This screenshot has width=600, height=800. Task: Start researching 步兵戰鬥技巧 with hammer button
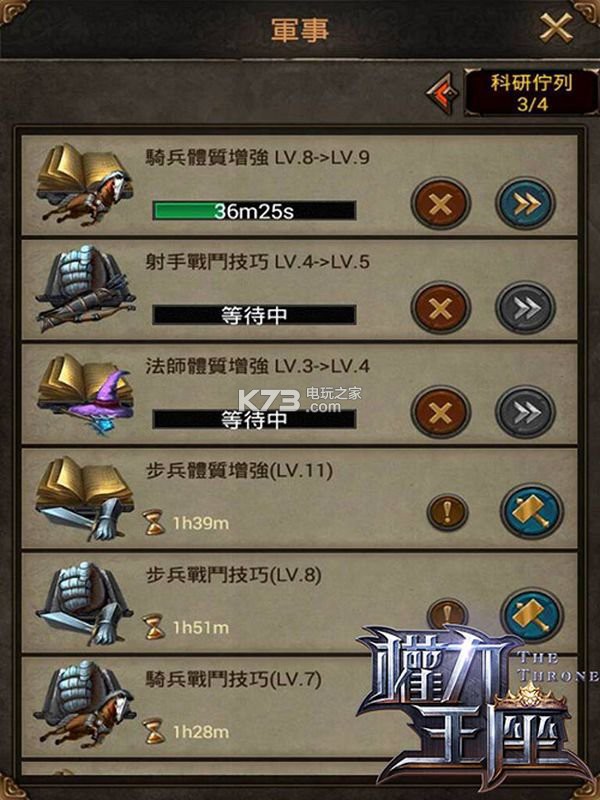pos(531,615)
